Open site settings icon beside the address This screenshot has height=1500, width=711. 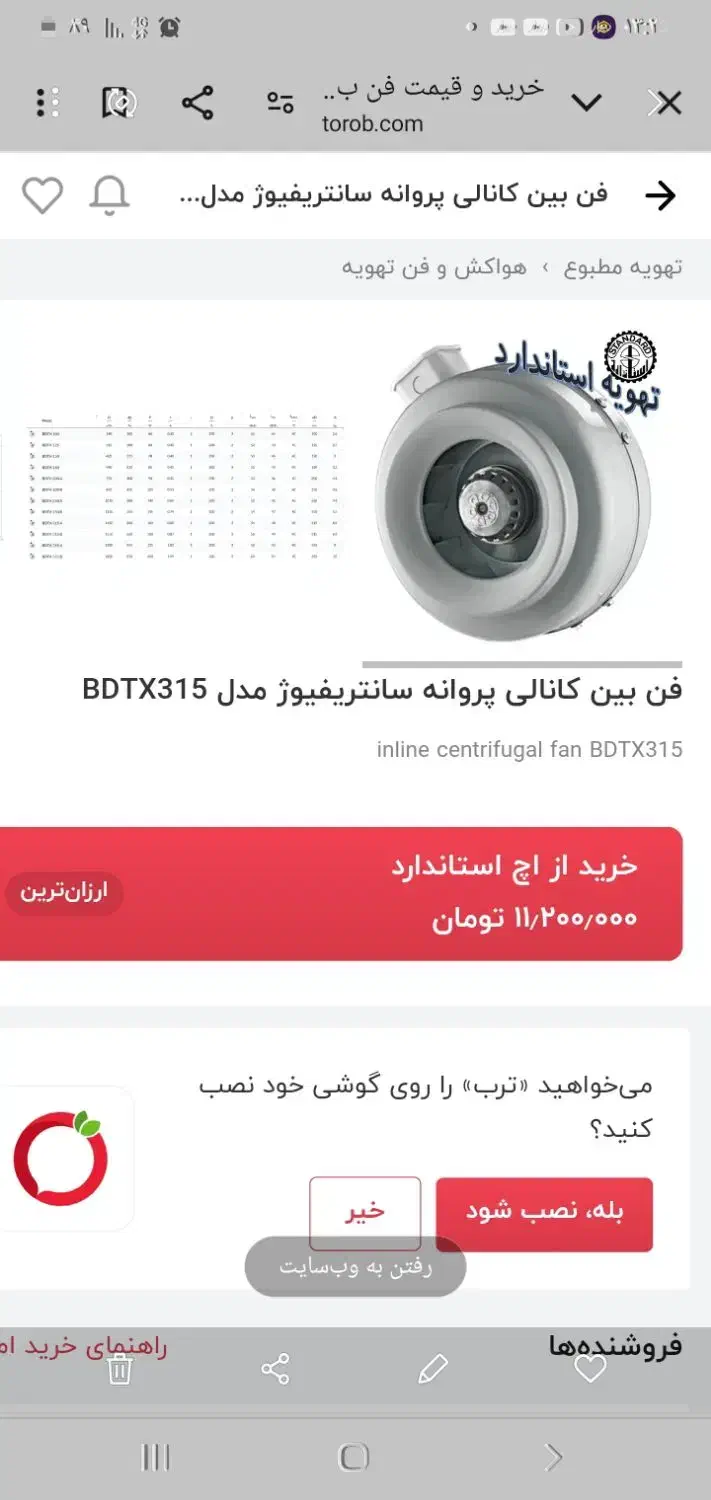point(280,102)
